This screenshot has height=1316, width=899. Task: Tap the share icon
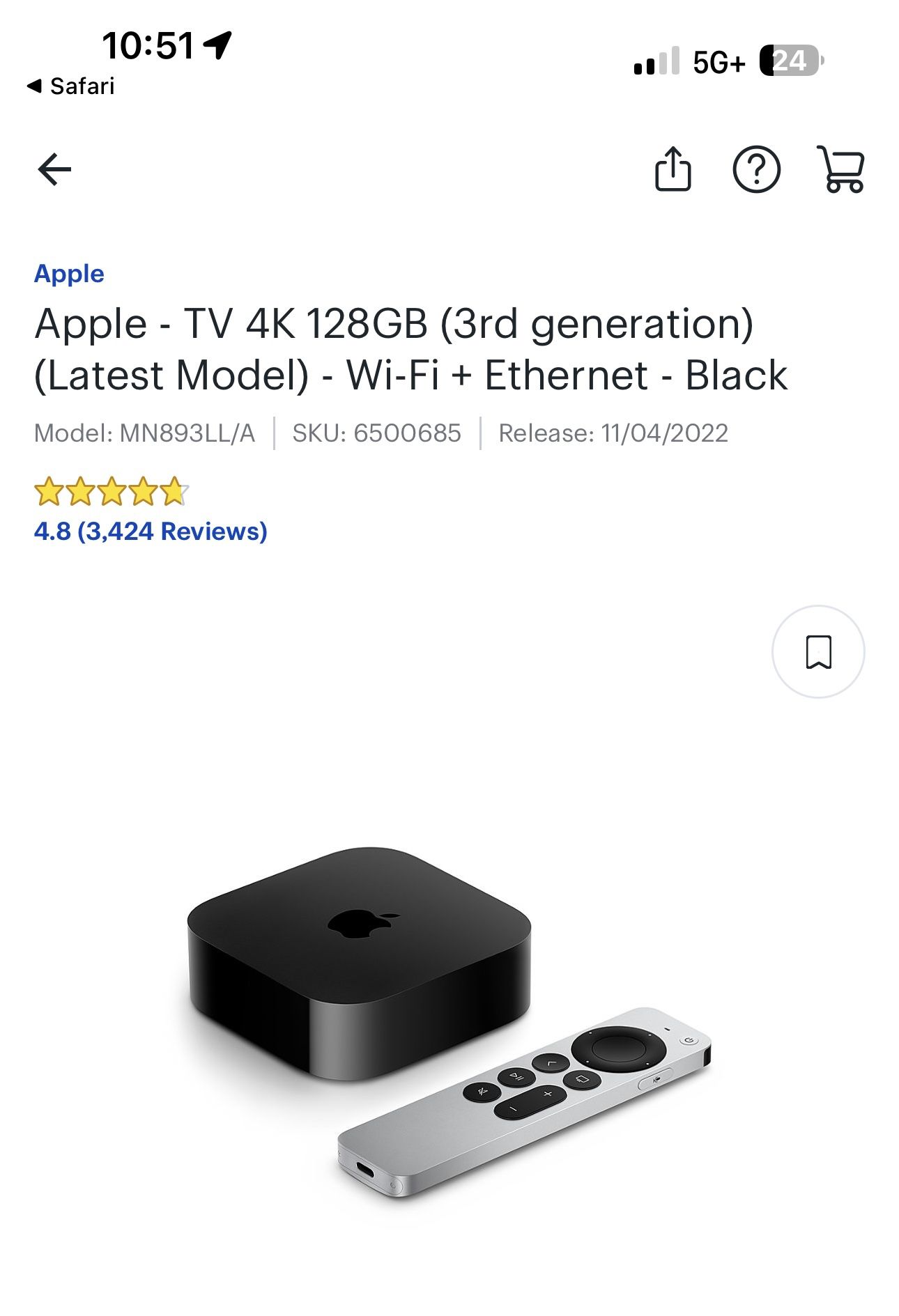[x=675, y=169]
